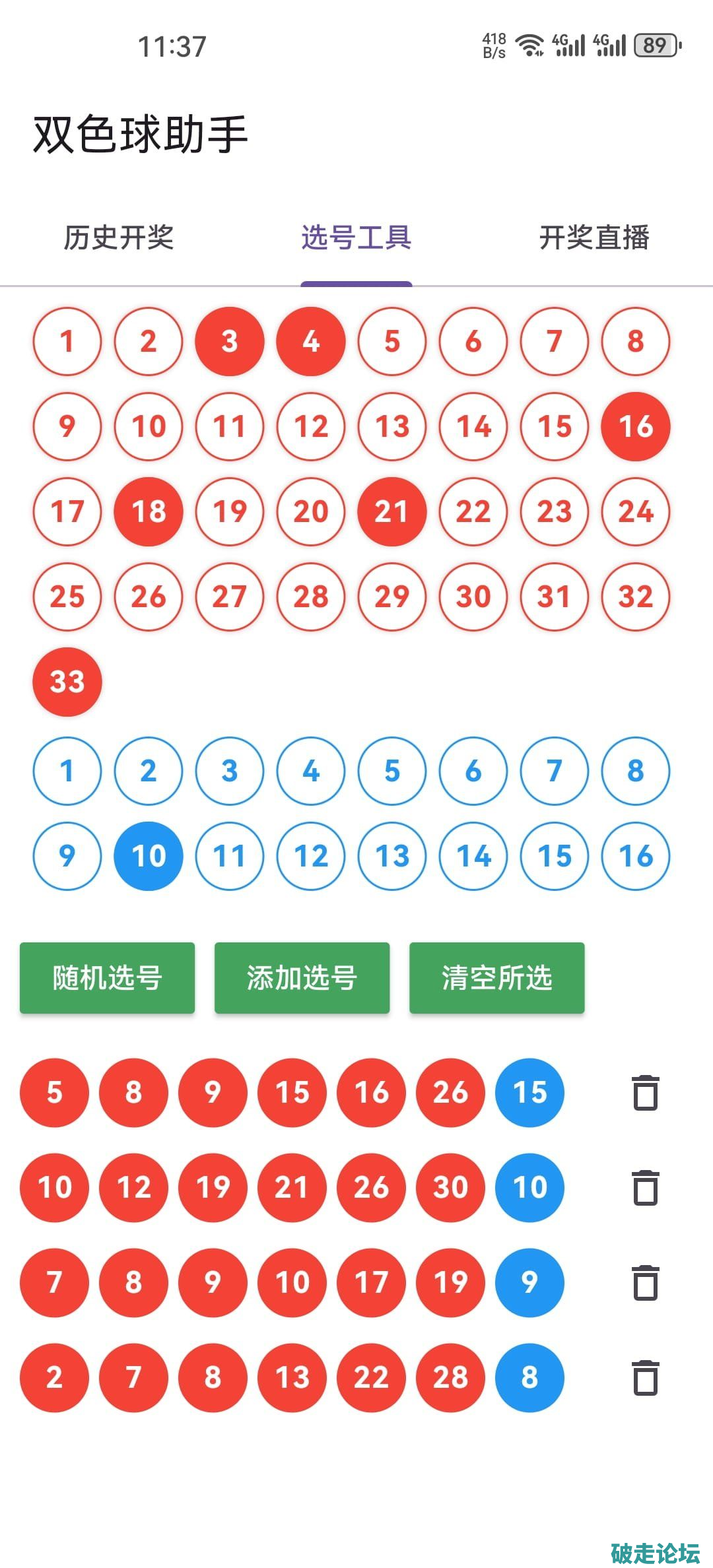Select blue ball 5 in the picker

coord(392,771)
